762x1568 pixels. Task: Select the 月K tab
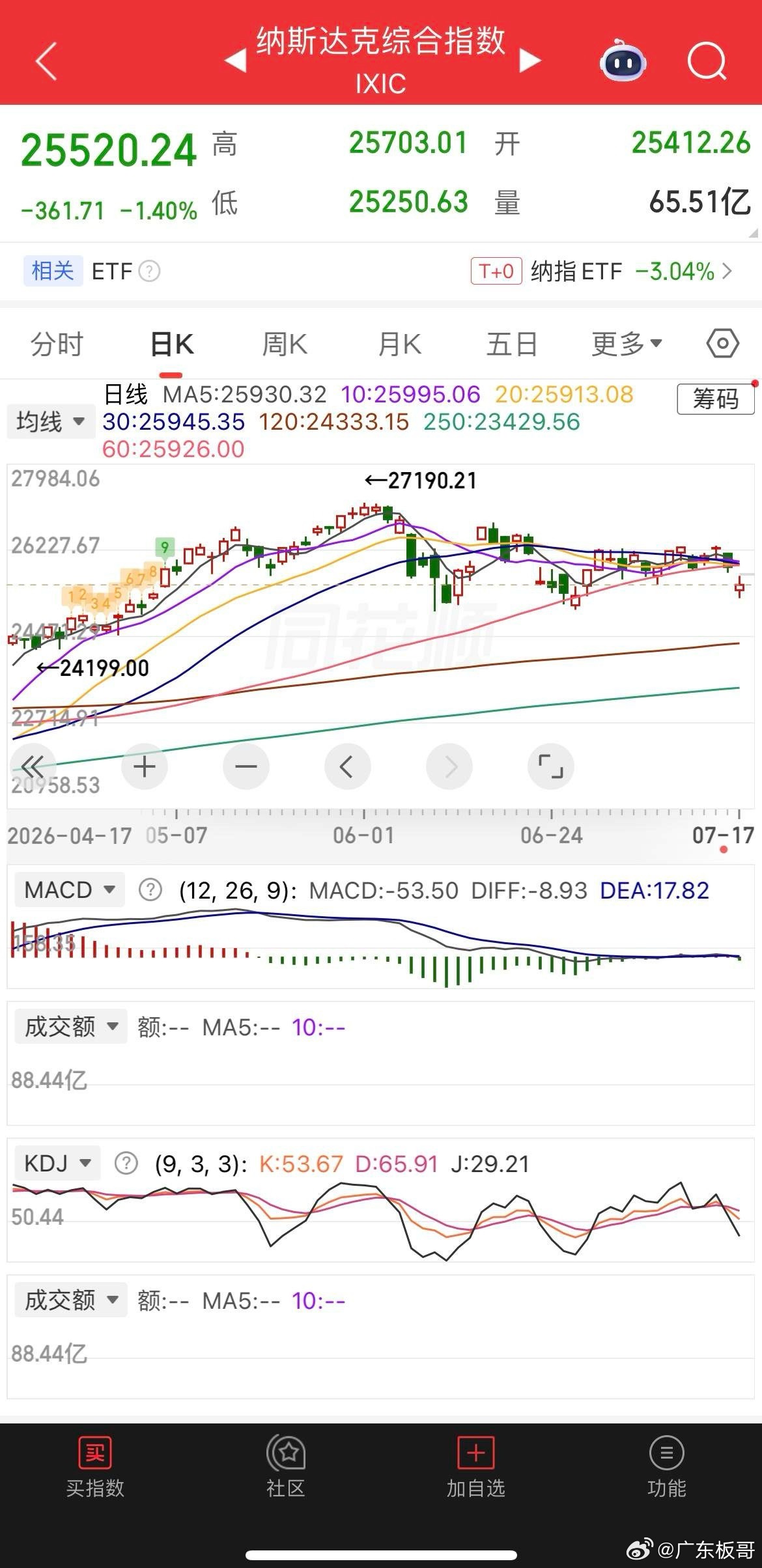point(400,344)
